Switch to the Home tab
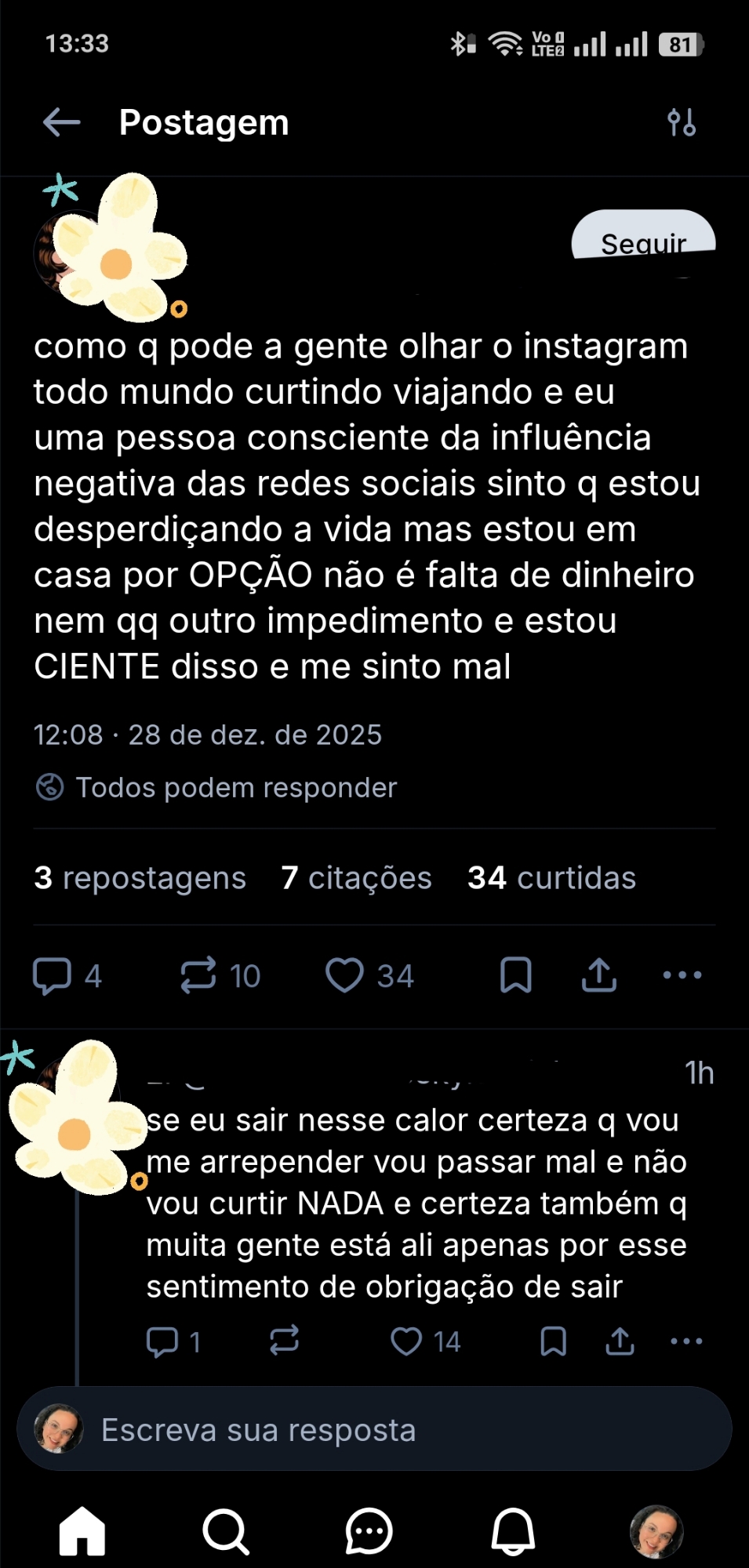 click(82, 1531)
